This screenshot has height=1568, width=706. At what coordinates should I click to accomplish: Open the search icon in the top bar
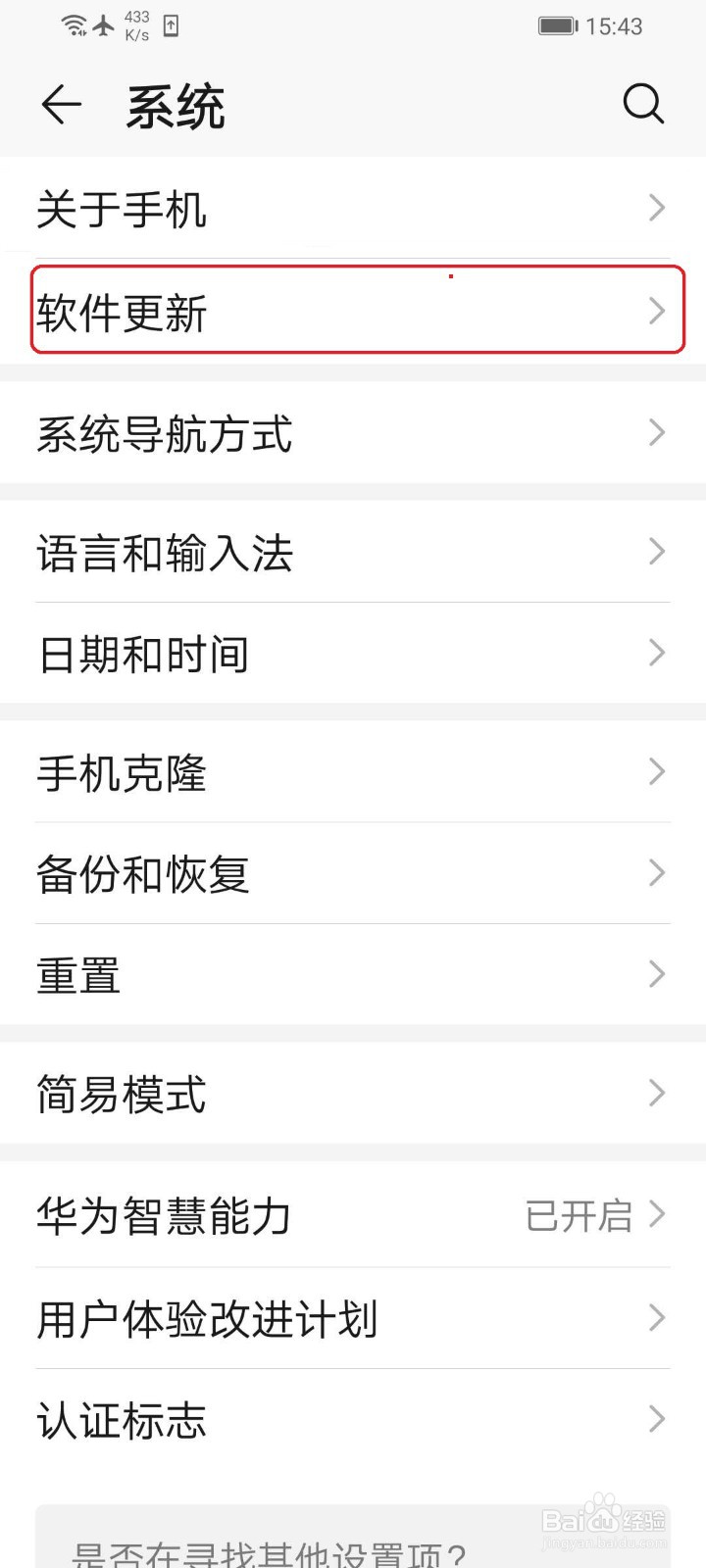[x=644, y=104]
